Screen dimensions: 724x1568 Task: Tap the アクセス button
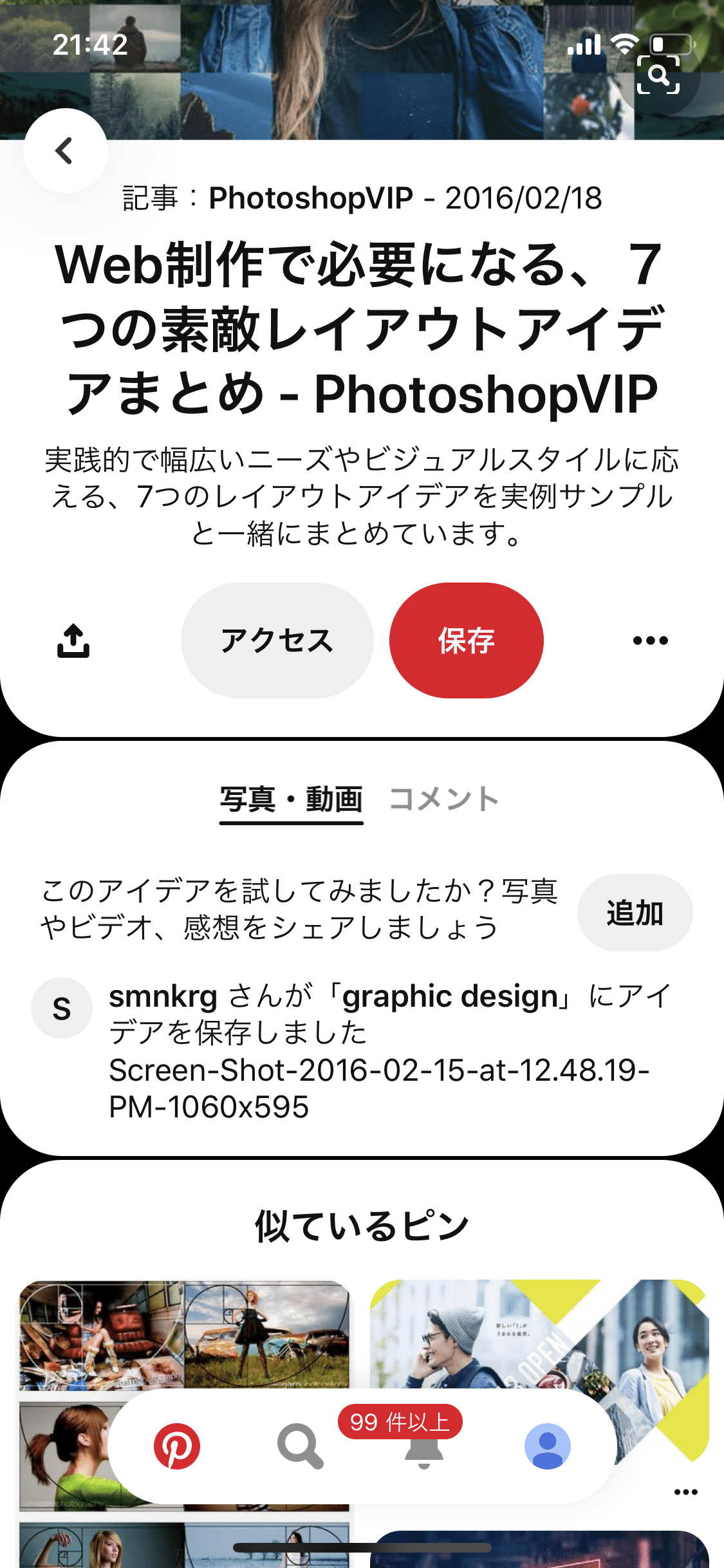[277, 640]
